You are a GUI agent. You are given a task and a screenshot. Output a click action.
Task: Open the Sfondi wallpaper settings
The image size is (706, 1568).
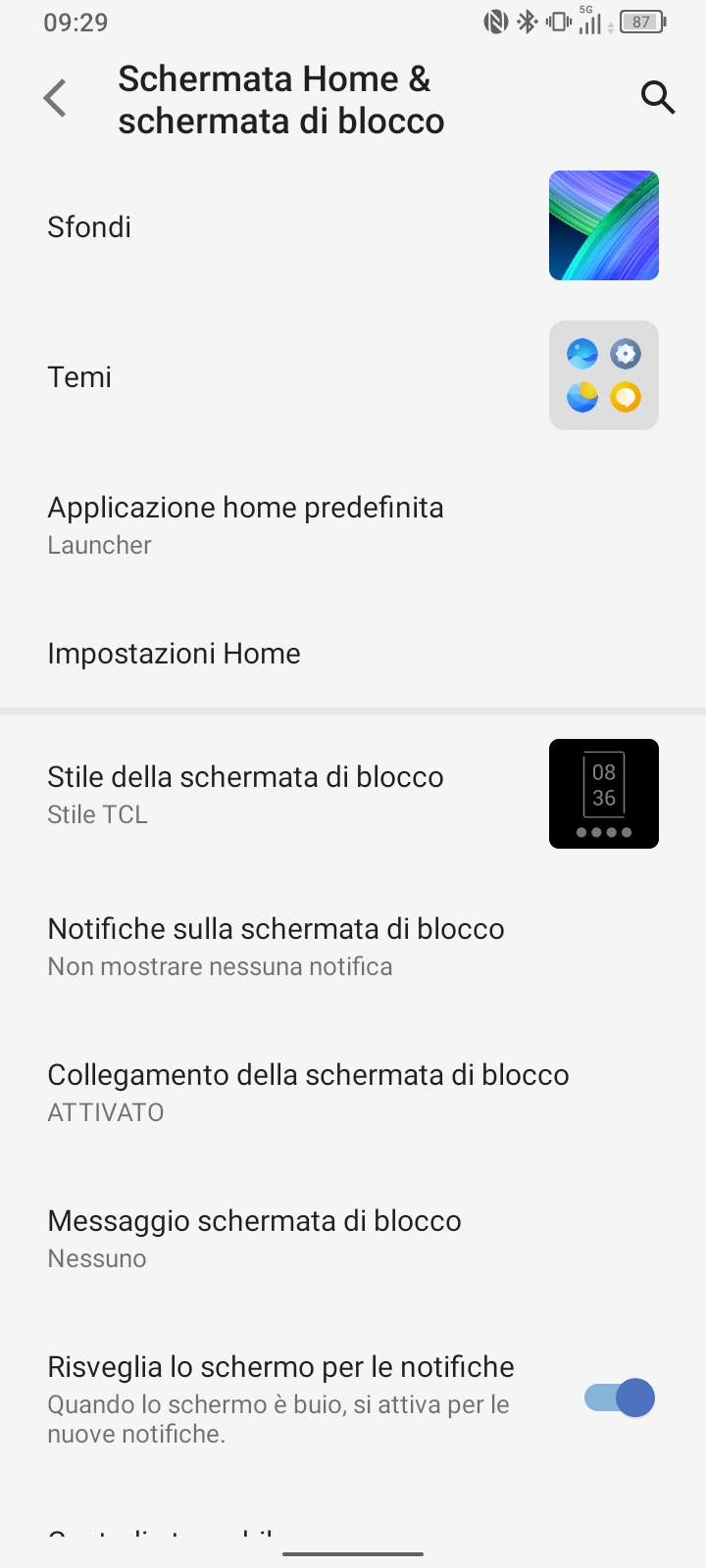(x=353, y=226)
